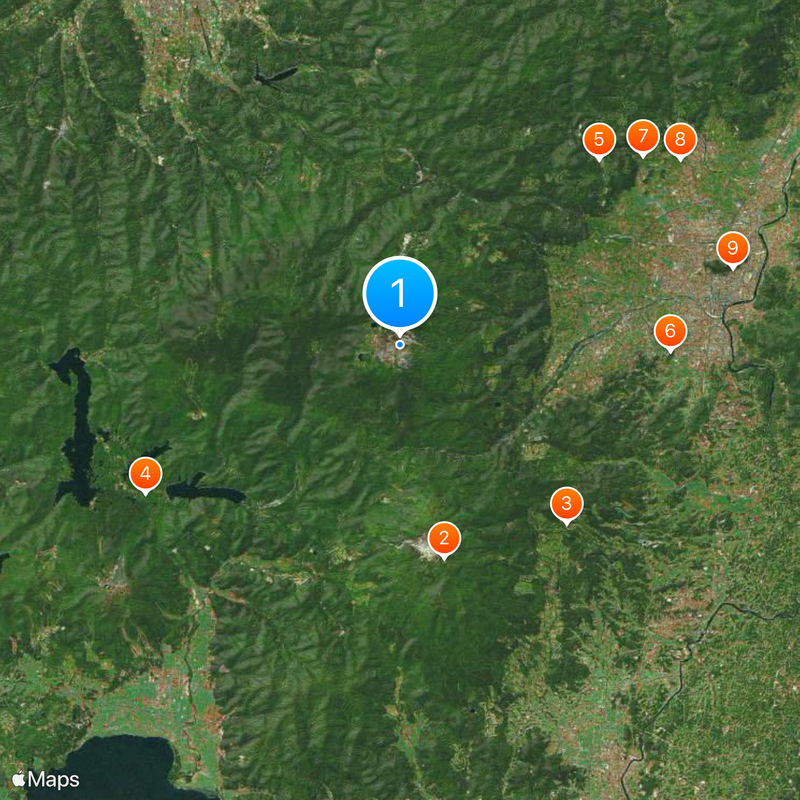Tap pin number 9 in the city
Image resolution: width=800 pixels, height=800 pixels.
733,248
